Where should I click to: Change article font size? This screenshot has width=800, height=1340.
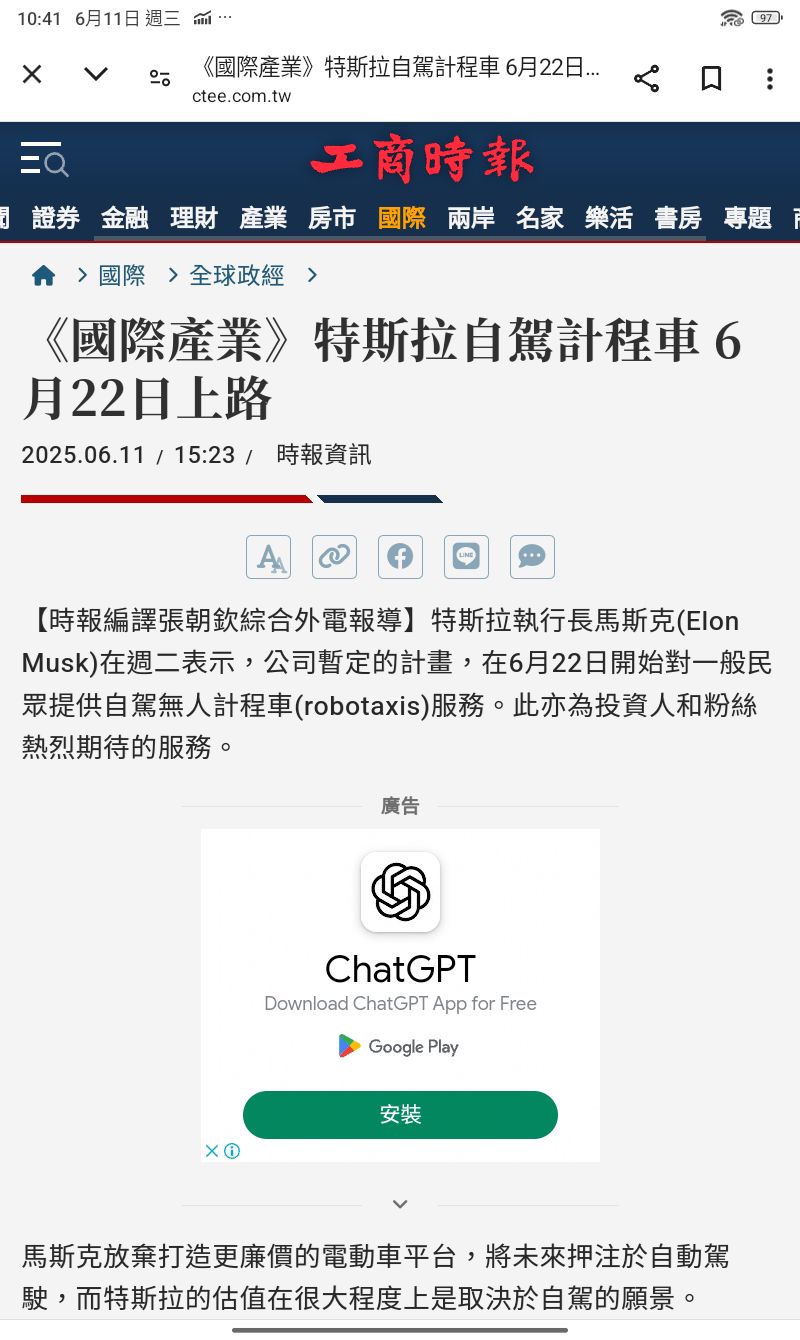point(268,557)
